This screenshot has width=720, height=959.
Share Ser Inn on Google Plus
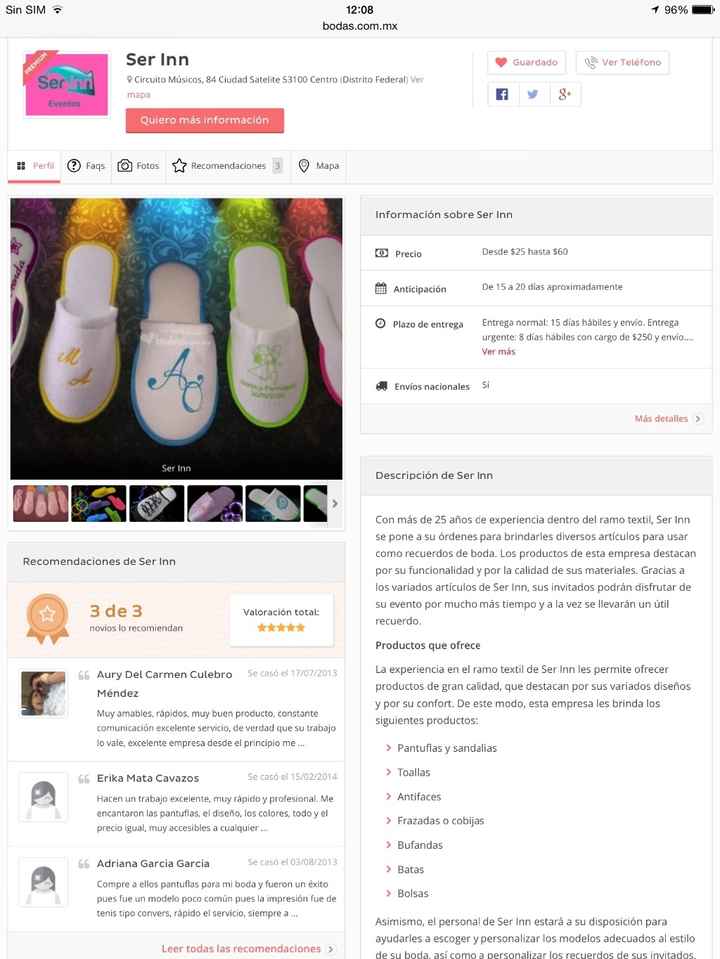[564, 94]
